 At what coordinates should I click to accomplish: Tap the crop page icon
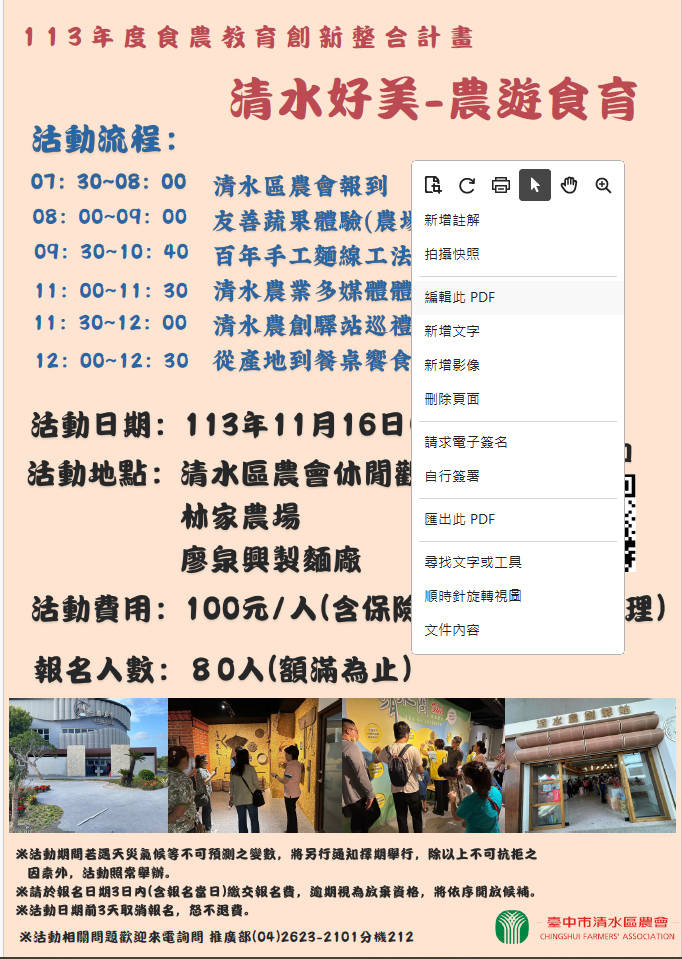click(x=433, y=185)
